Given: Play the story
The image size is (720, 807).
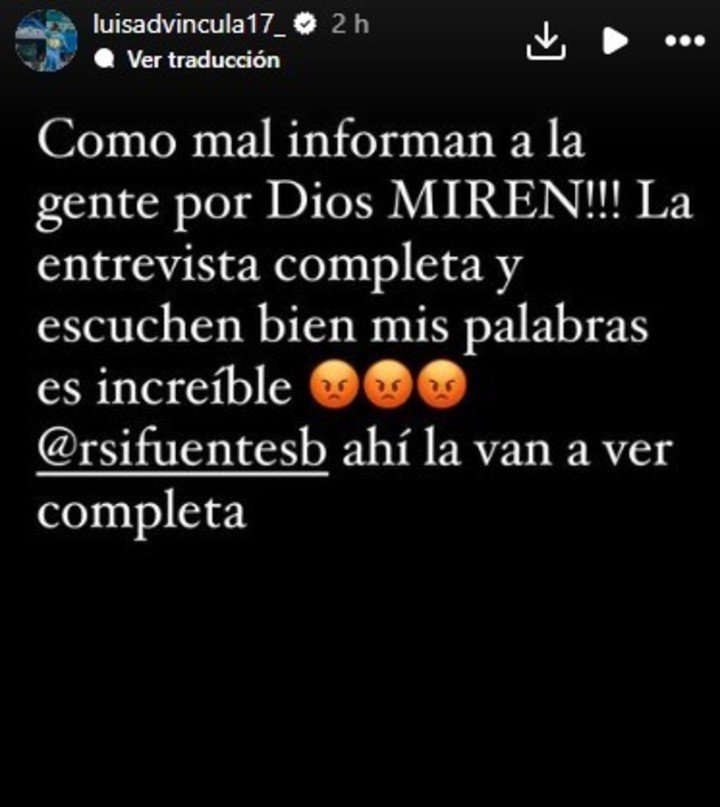Looking at the screenshot, I should [x=615, y=40].
